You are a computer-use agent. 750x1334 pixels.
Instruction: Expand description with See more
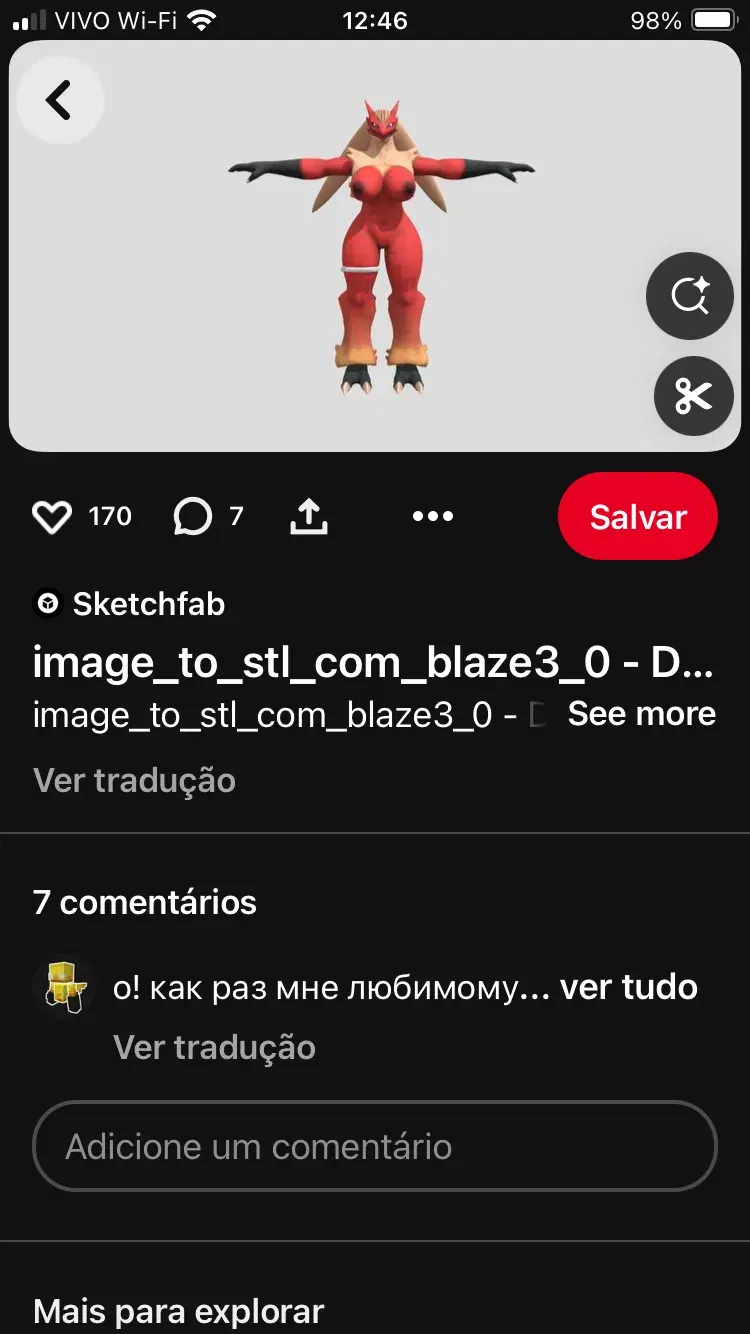click(642, 714)
